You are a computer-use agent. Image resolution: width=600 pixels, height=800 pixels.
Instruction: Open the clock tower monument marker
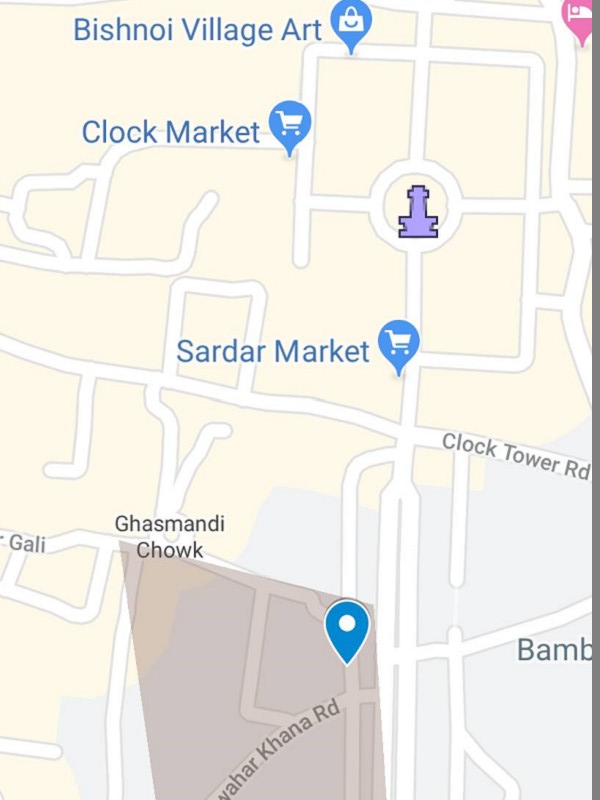[x=417, y=211]
